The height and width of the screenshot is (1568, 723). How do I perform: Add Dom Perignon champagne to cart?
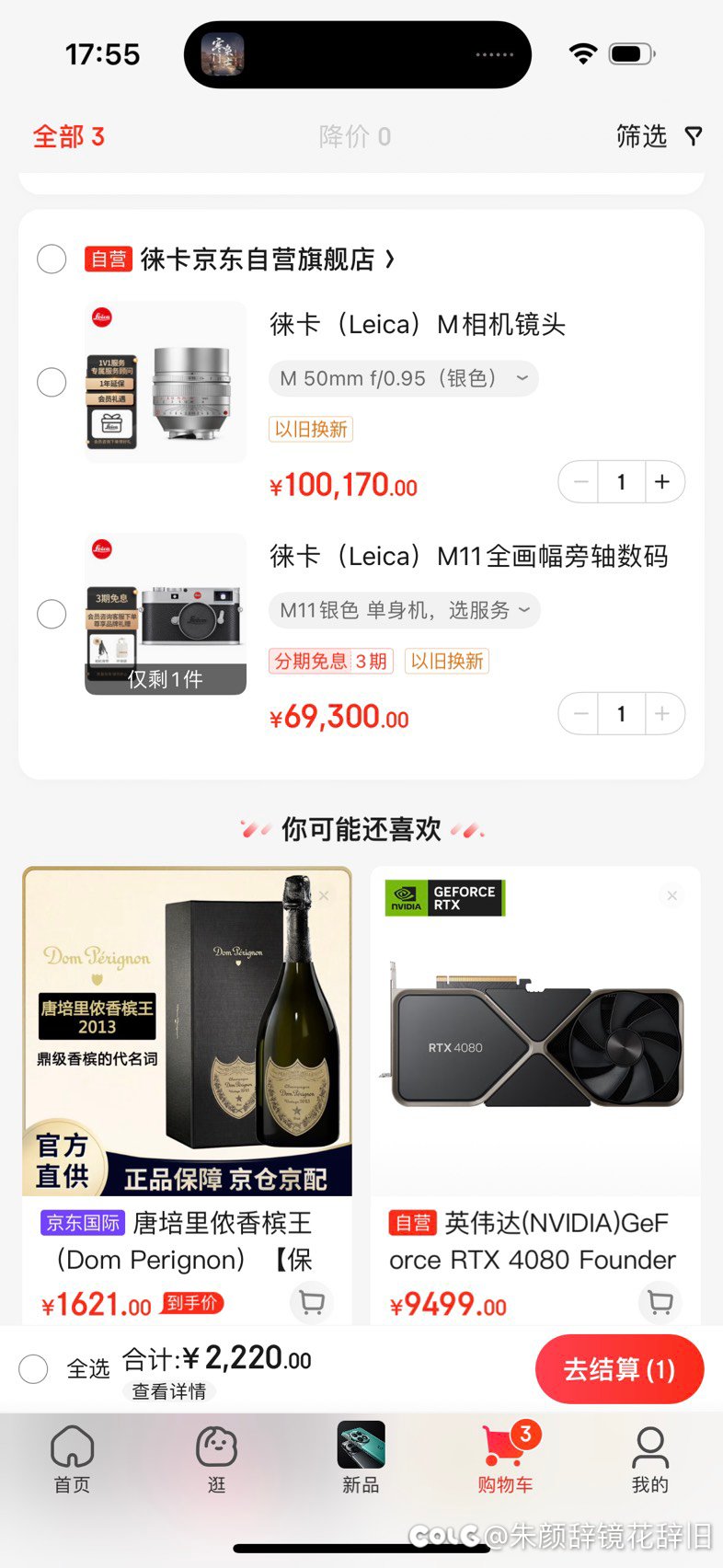point(312,1303)
